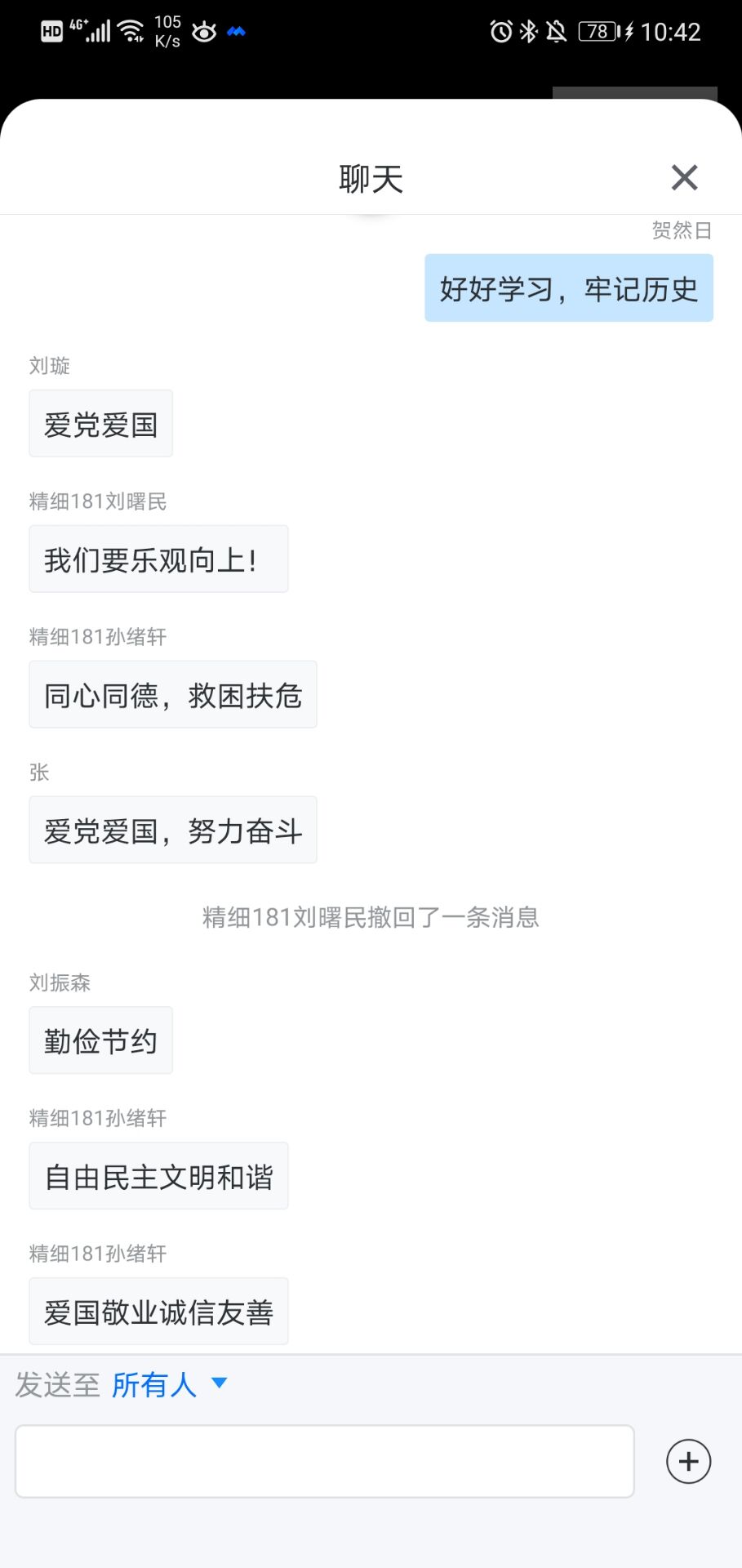Screen dimensions: 742x1568
Task: Open the plus attachment button
Action: point(688,1461)
